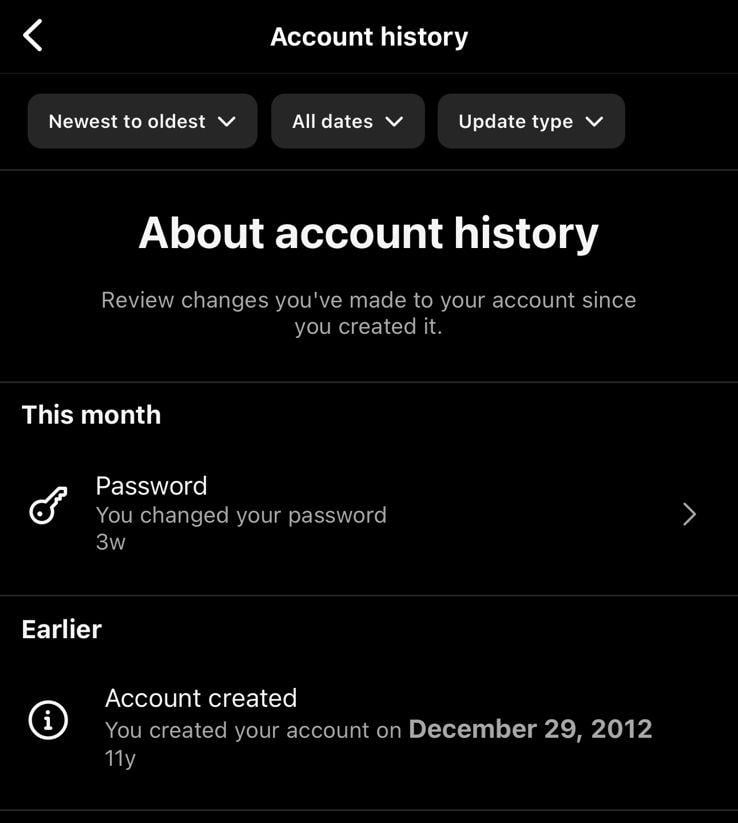Open the Newest to oldest sort dropdown

[x=142, y=121]
